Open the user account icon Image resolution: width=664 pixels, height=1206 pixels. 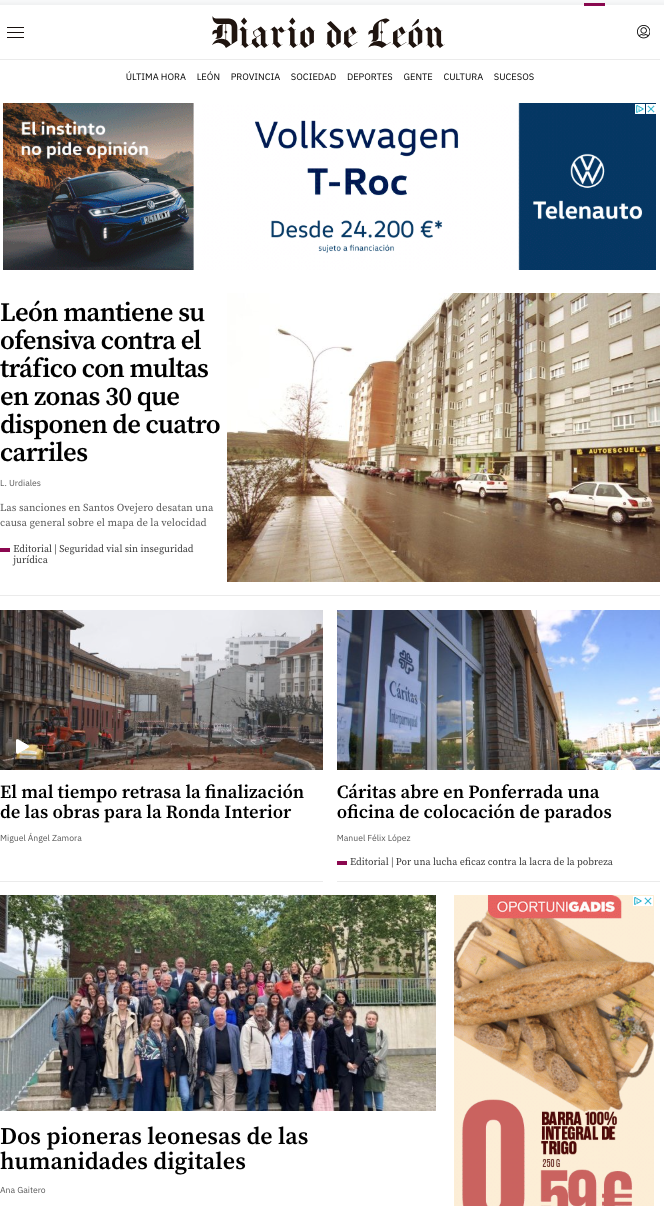[x=643, y=32]
